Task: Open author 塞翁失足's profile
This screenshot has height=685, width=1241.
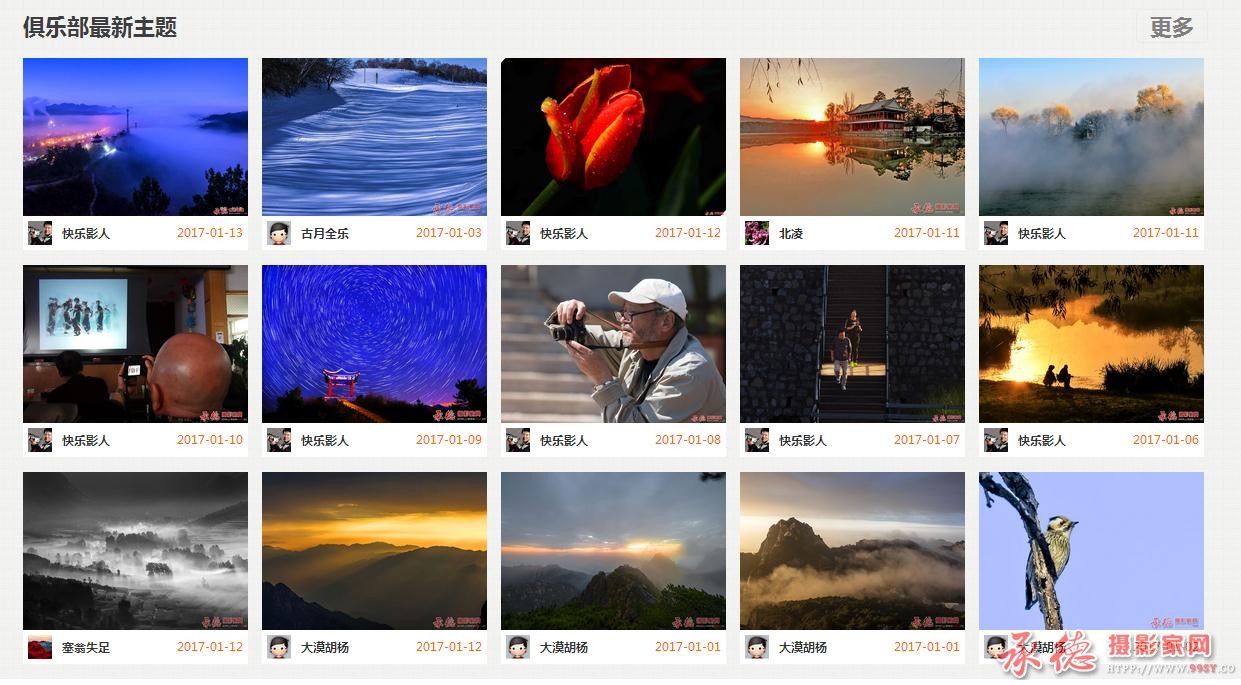Action: pos(86,648)
